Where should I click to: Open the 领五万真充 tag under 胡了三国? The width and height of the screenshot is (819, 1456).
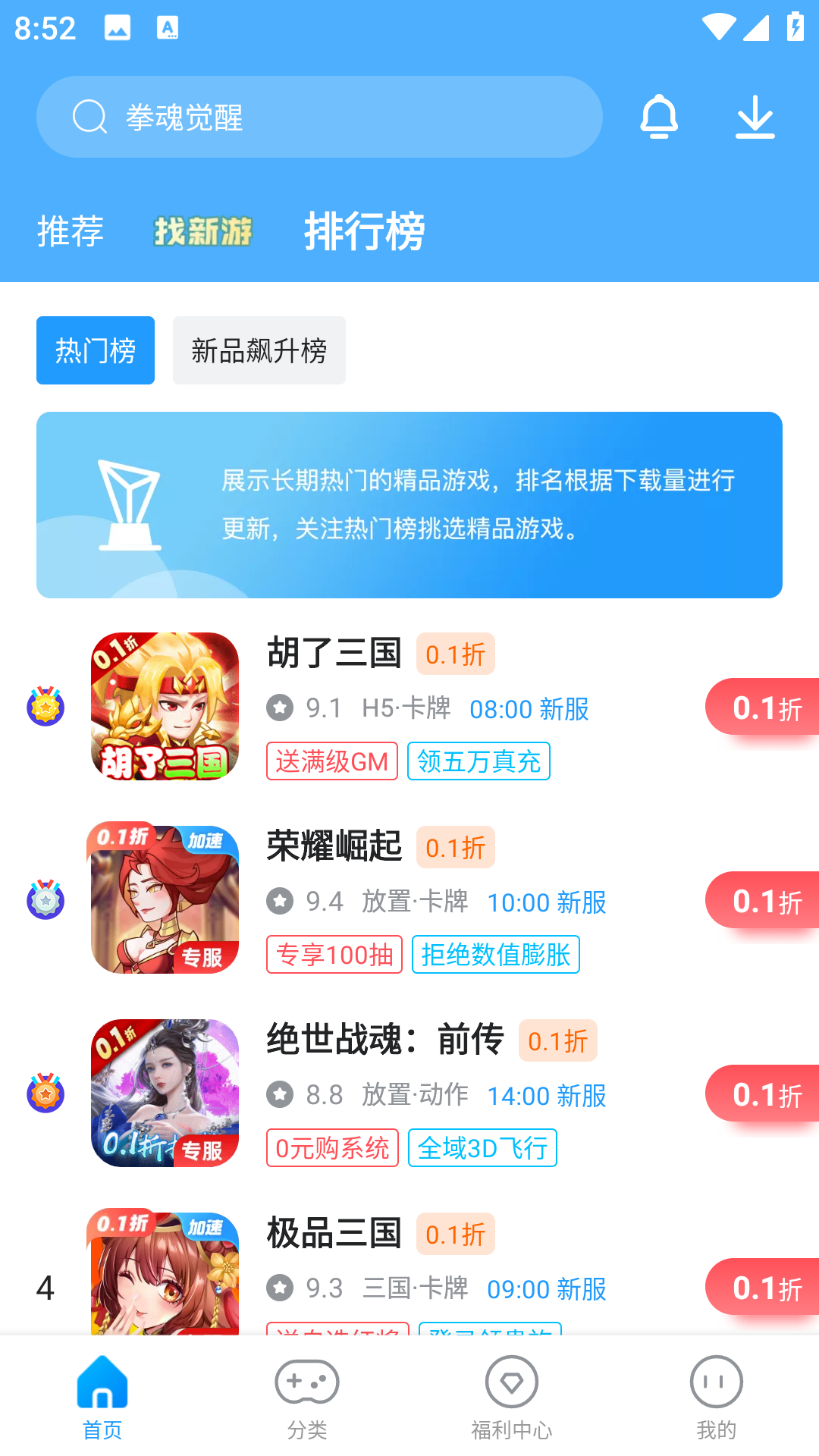(x=479, y=761)
